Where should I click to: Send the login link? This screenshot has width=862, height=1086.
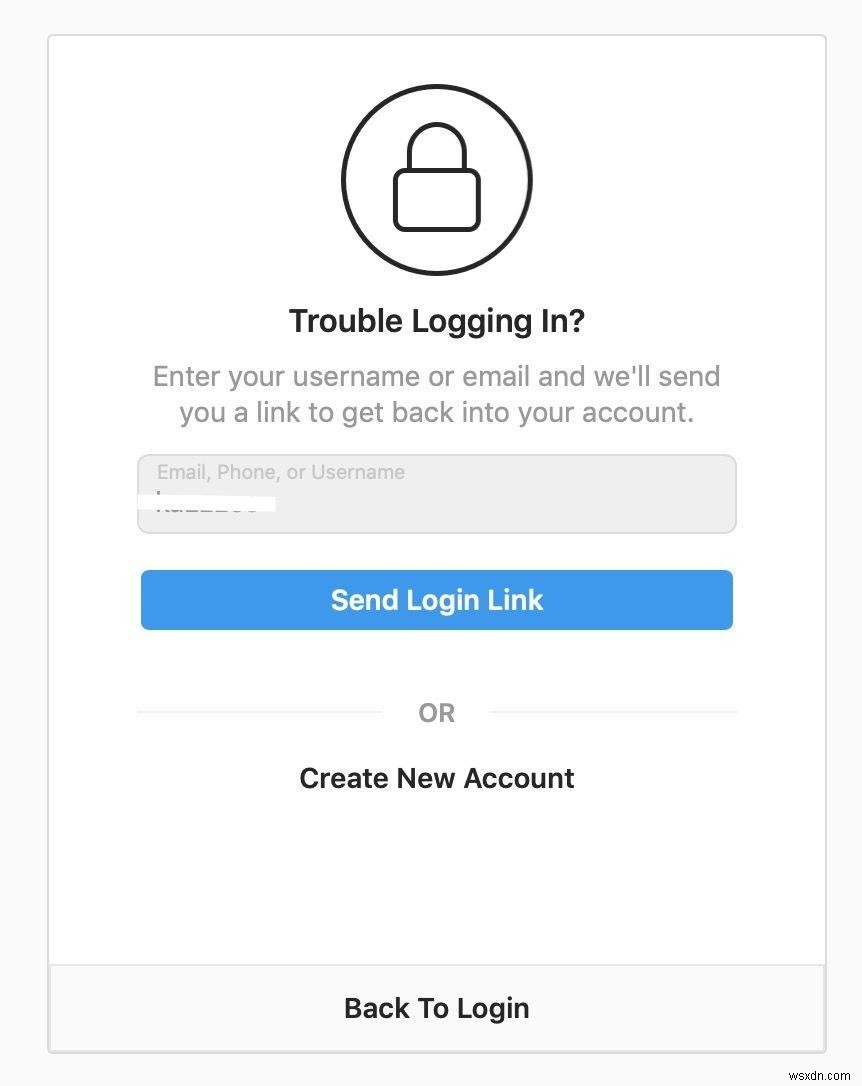(437, 600)
